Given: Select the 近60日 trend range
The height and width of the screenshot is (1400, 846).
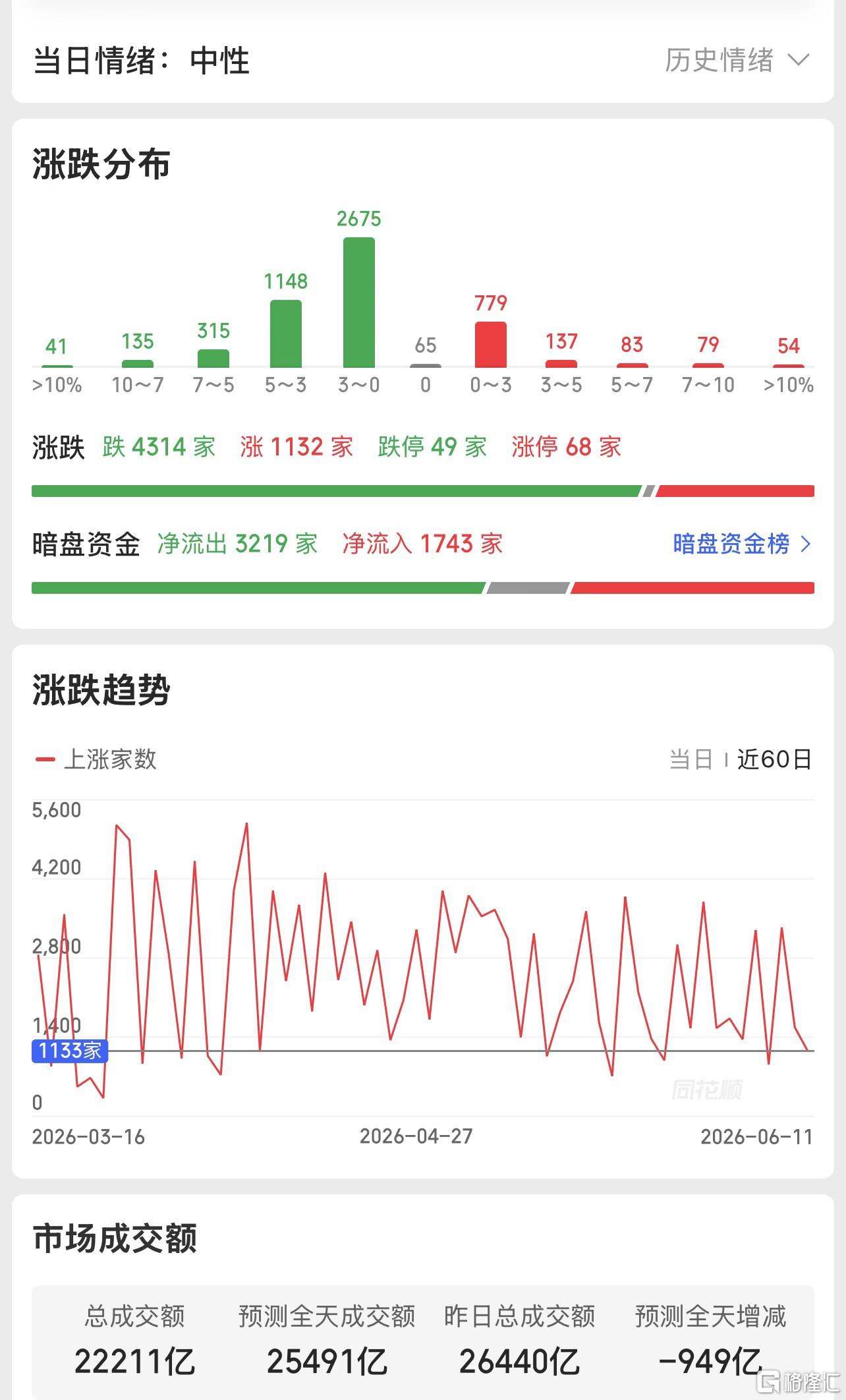Looking at the screenshot, I should 774,759.
